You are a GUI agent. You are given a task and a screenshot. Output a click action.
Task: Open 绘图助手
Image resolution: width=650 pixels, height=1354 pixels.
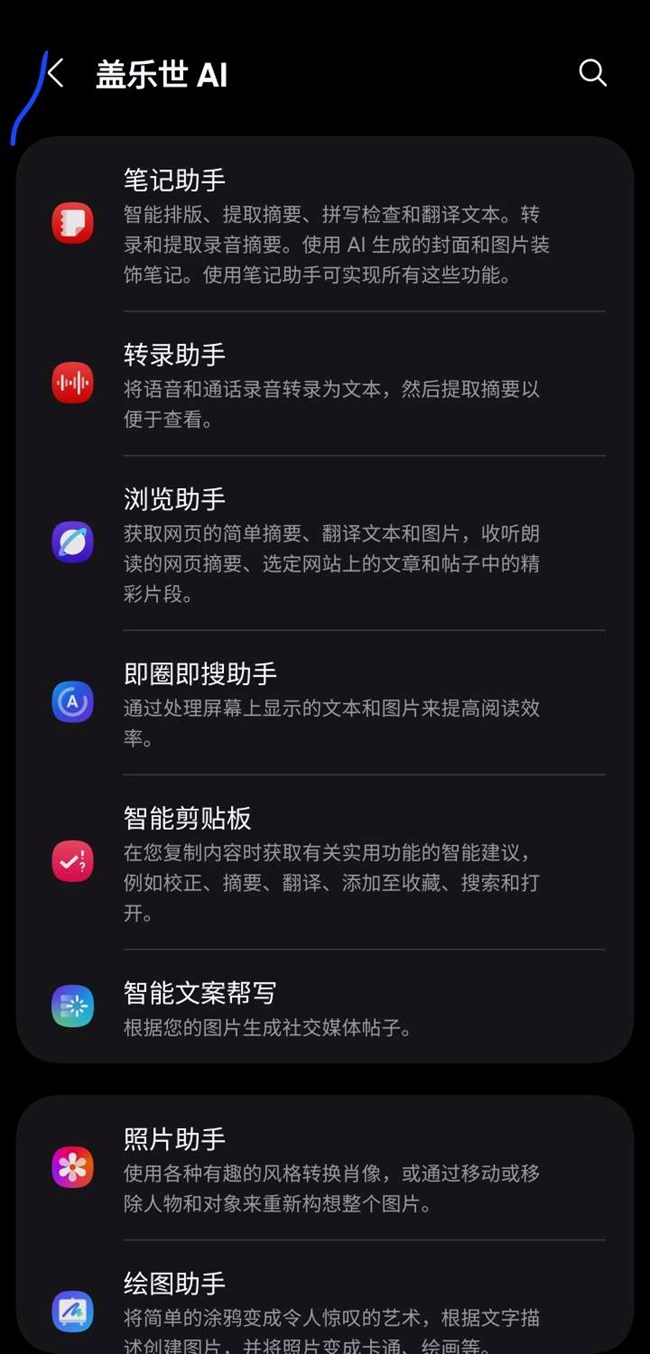tap(325, 1297)
